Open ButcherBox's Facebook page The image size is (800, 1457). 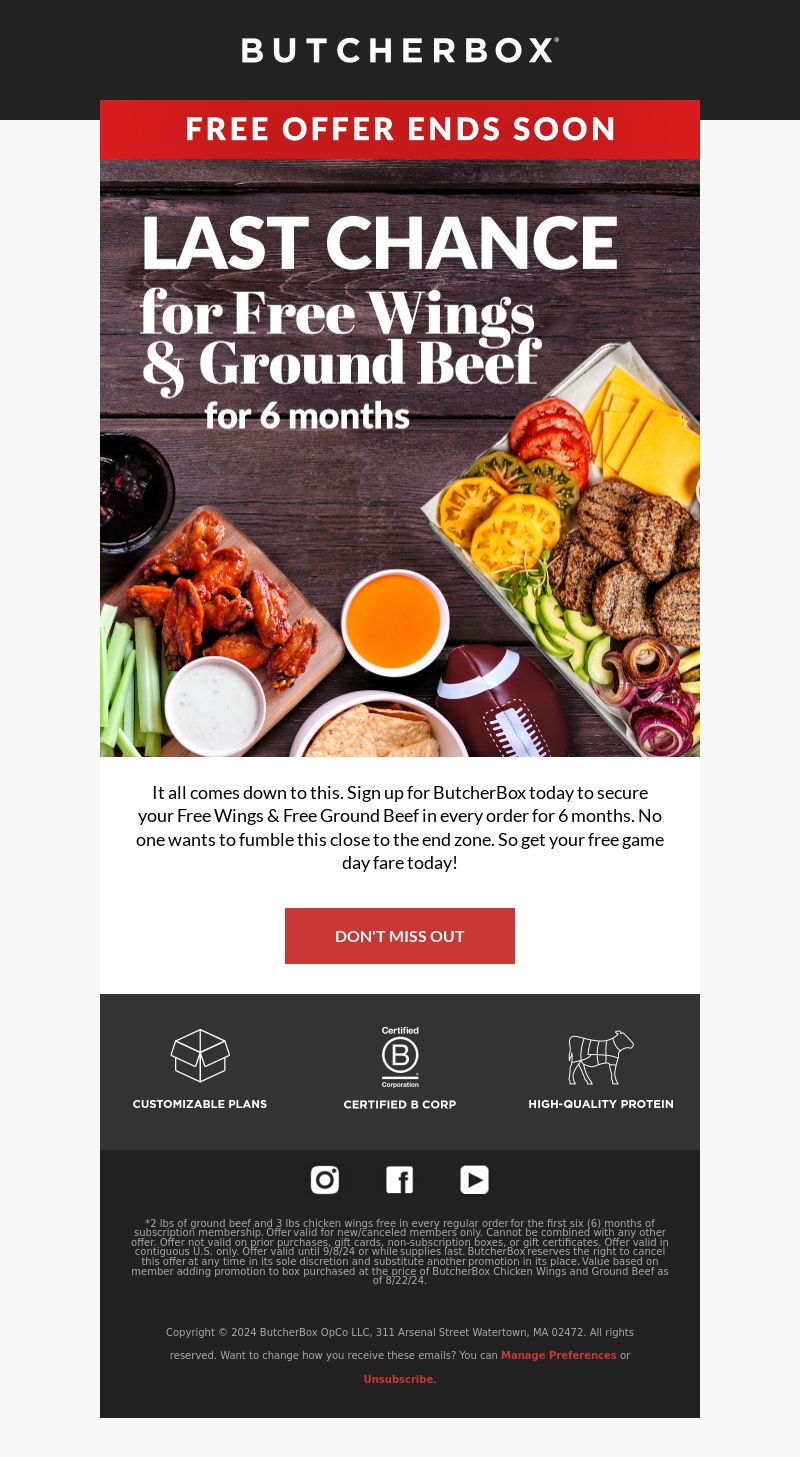[400, 1180]
